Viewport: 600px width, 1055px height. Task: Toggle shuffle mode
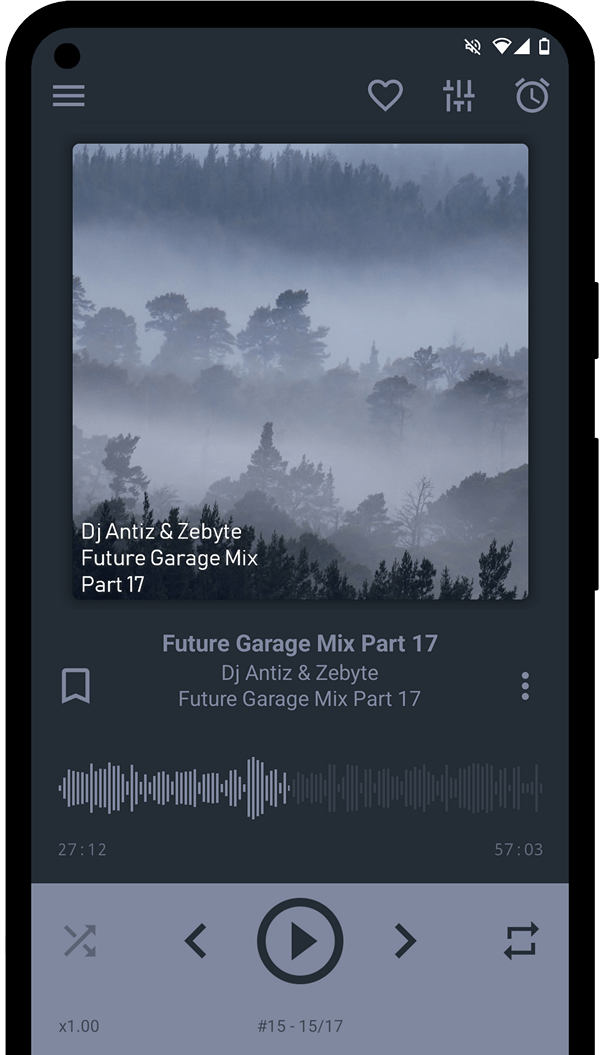(x=80, y=941)
